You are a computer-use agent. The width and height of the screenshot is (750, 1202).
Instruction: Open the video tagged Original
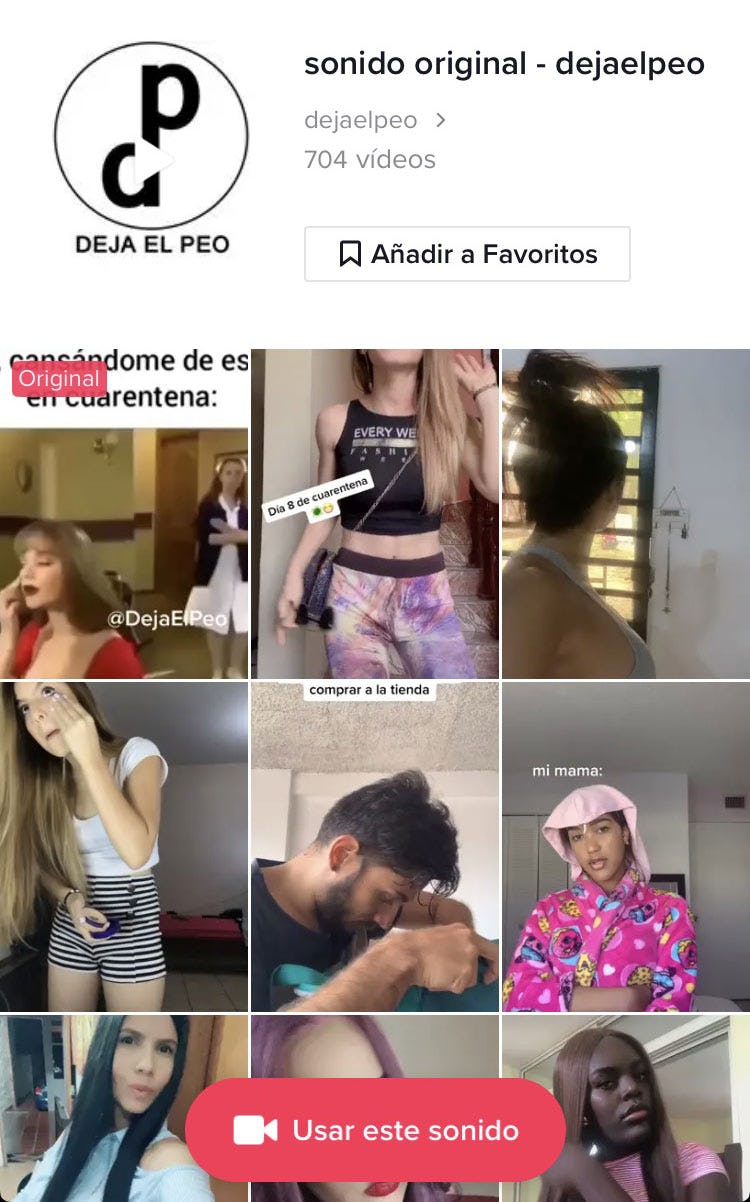point(124,514)
